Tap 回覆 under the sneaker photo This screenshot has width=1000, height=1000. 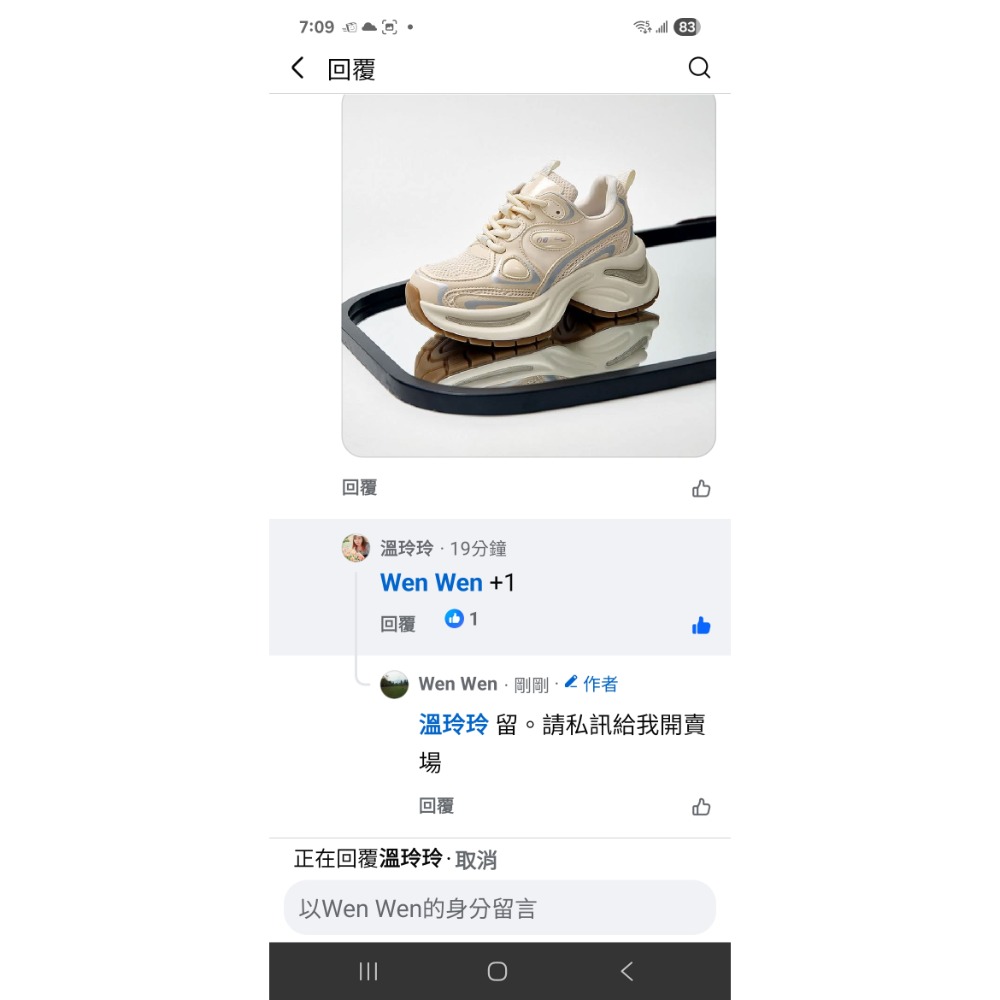[359, 488]
